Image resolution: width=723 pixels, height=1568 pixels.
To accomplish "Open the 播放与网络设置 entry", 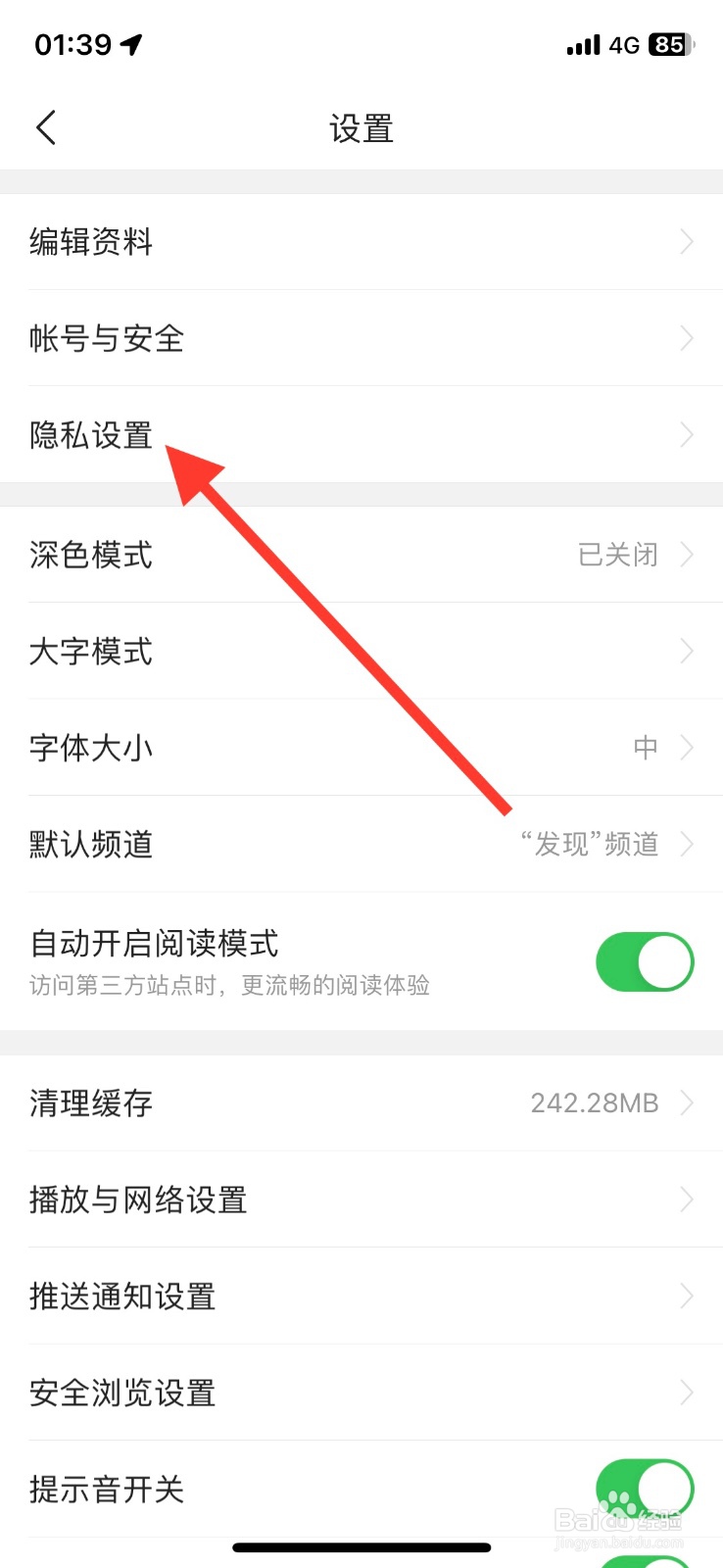I will pos(361,1199).
